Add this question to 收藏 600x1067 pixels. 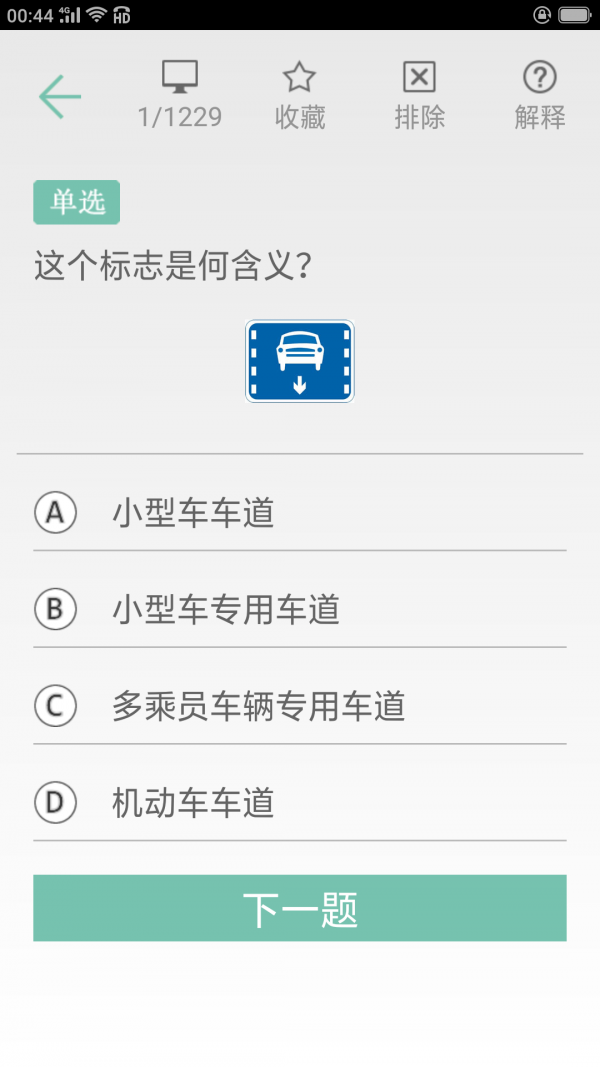300,96
